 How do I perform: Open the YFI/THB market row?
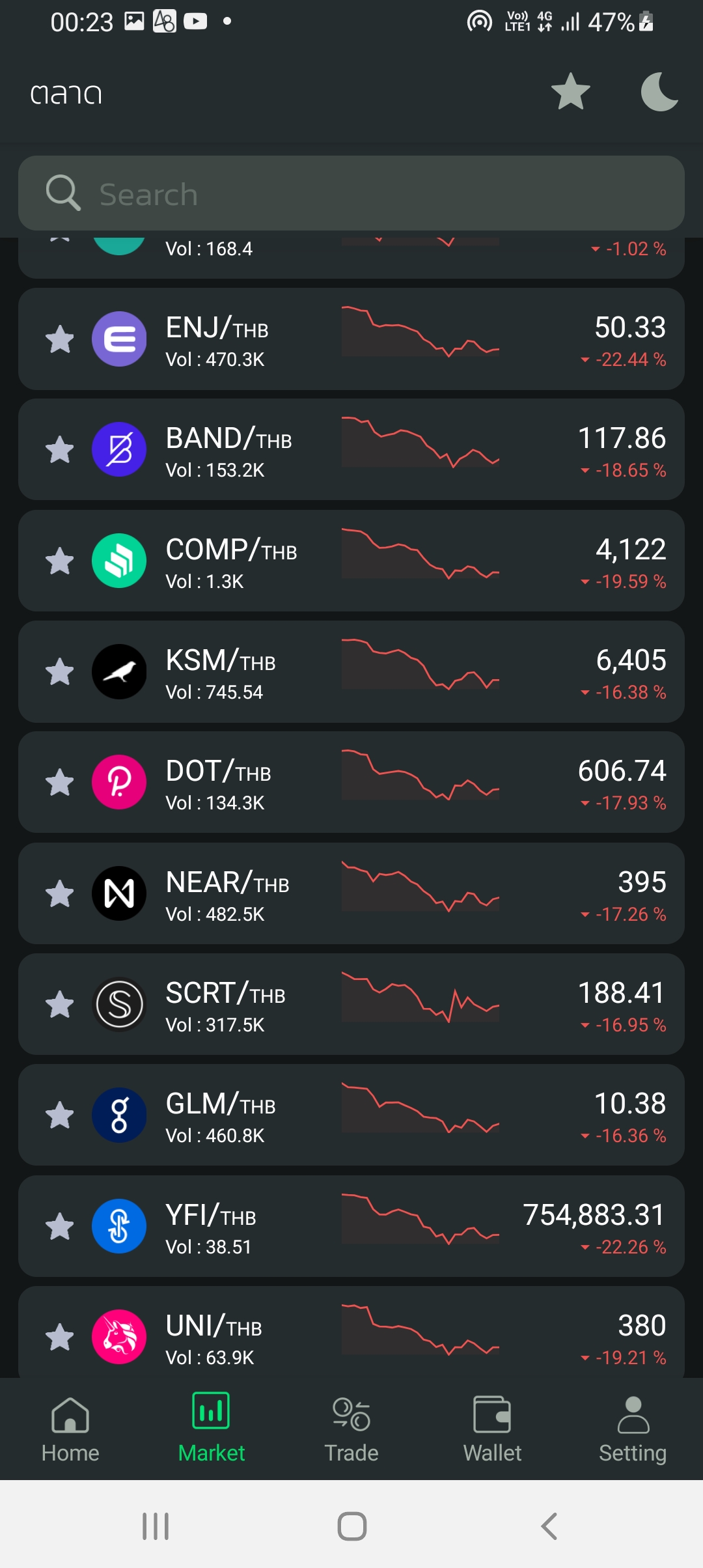pos(351,1226)
